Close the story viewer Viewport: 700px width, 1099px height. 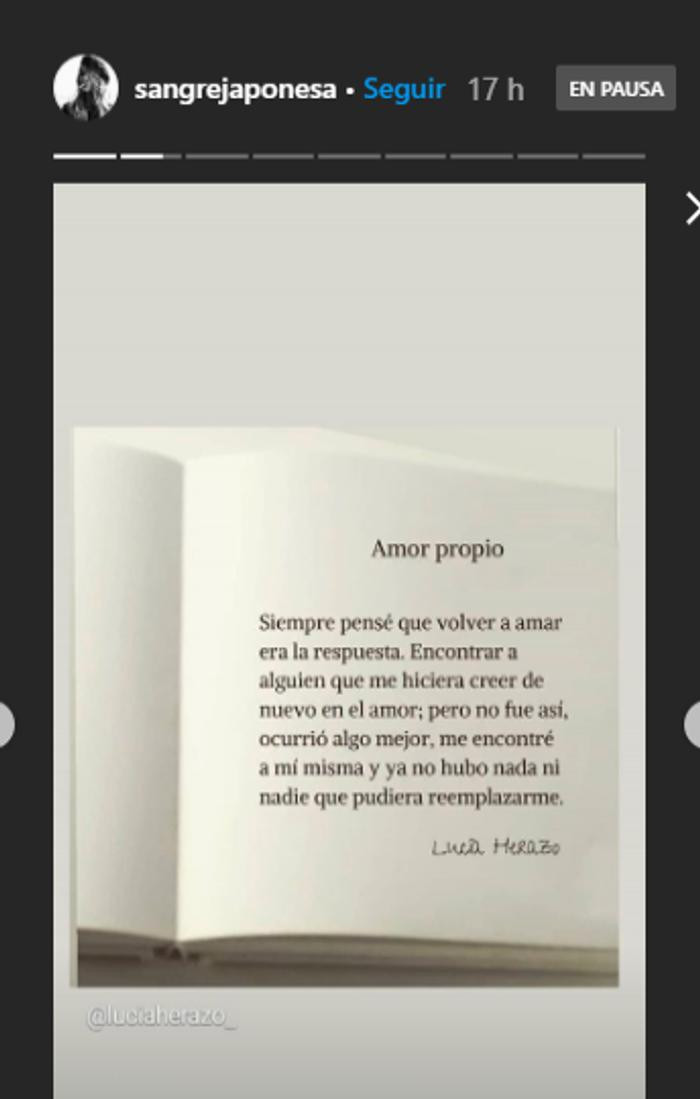(692, 208)
